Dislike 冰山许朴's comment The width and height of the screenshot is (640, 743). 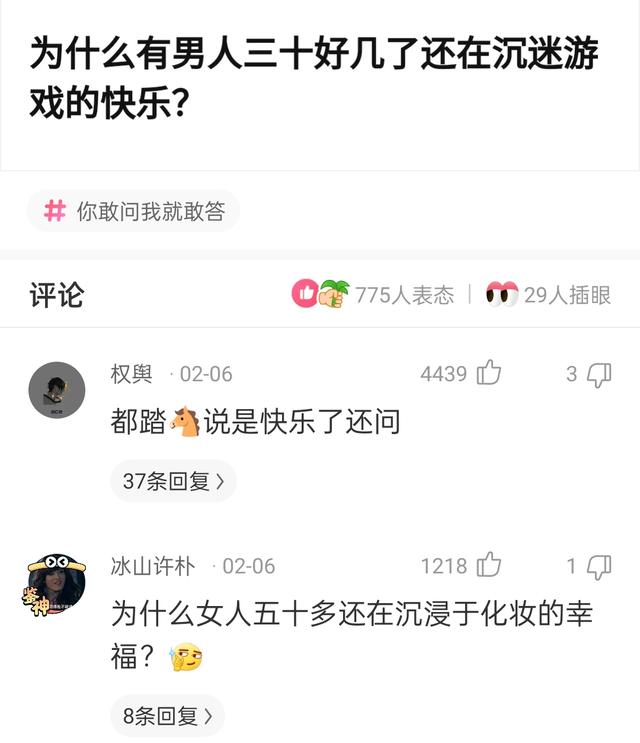(598, 566)
